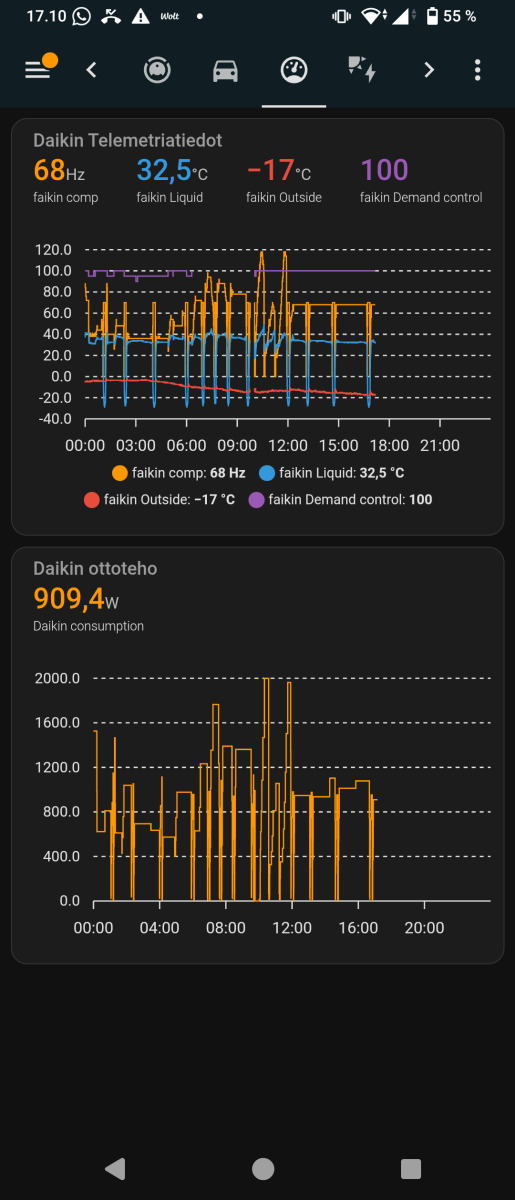Toggle the faikin Demand control legend entry

pyautogui.click(x=341, y=499)
